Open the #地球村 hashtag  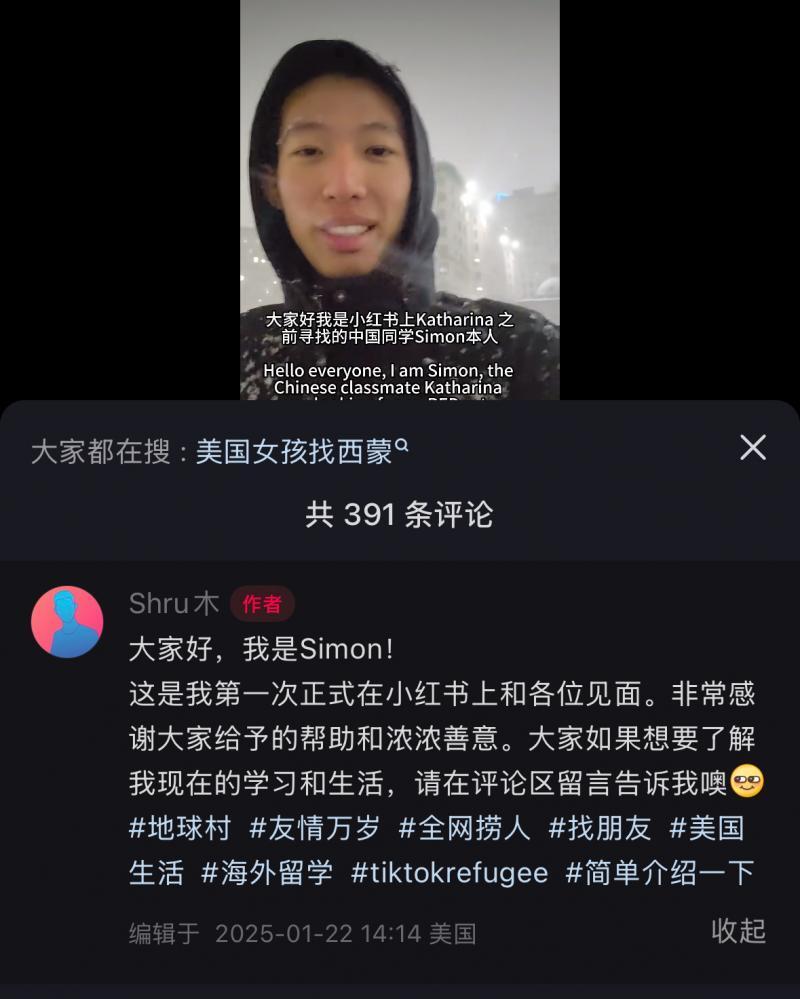[180, 828]
